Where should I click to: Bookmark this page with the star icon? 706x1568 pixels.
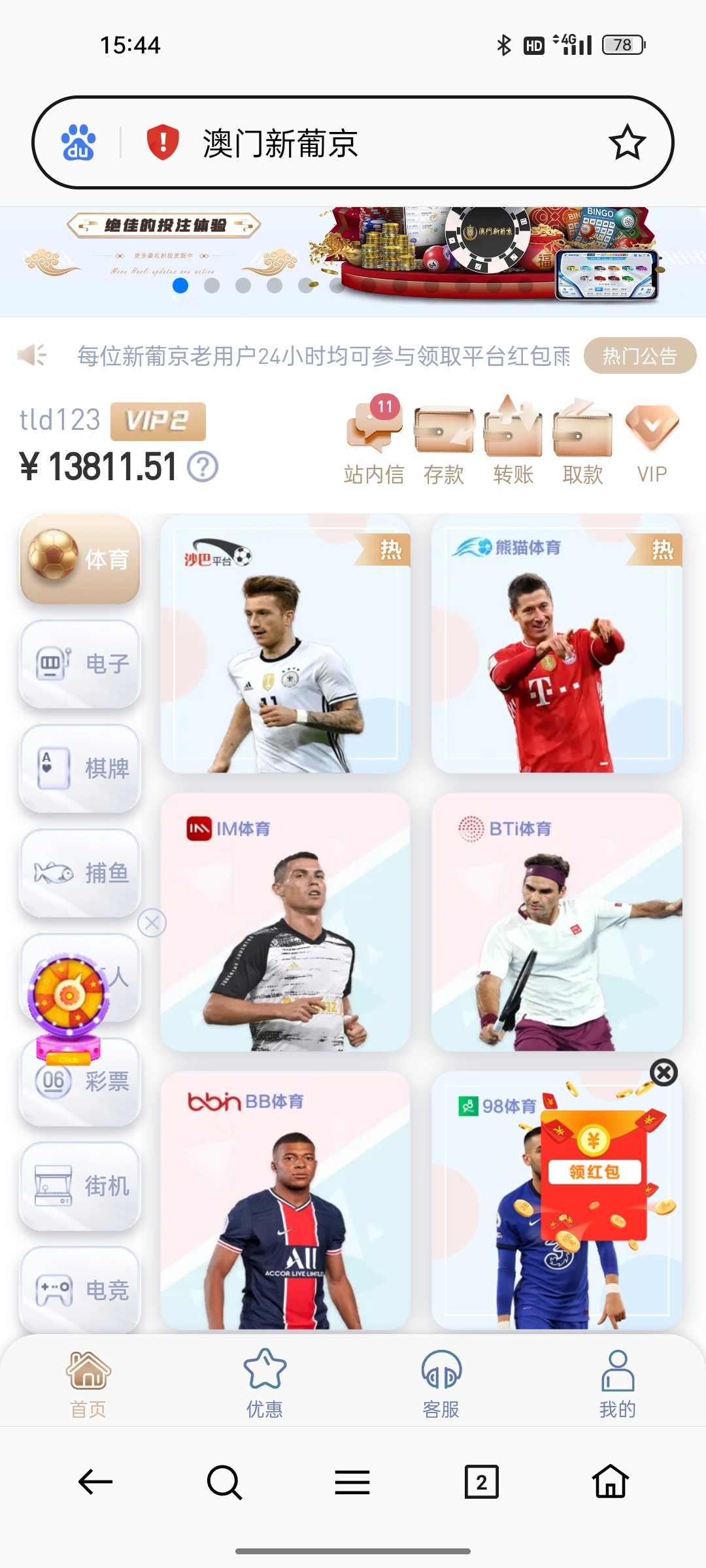[627, 142]
